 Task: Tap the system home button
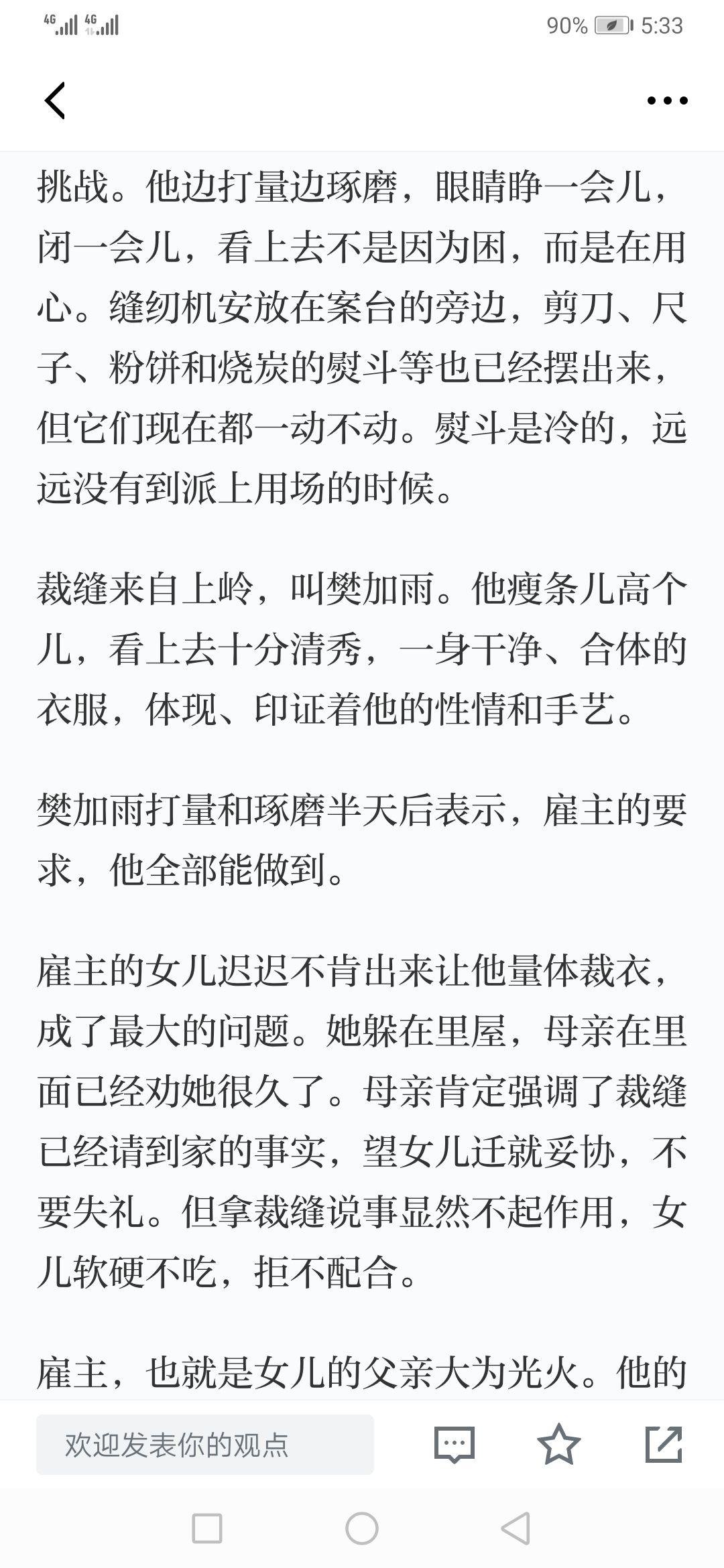pyautogui.click(x=362, y=1529)
